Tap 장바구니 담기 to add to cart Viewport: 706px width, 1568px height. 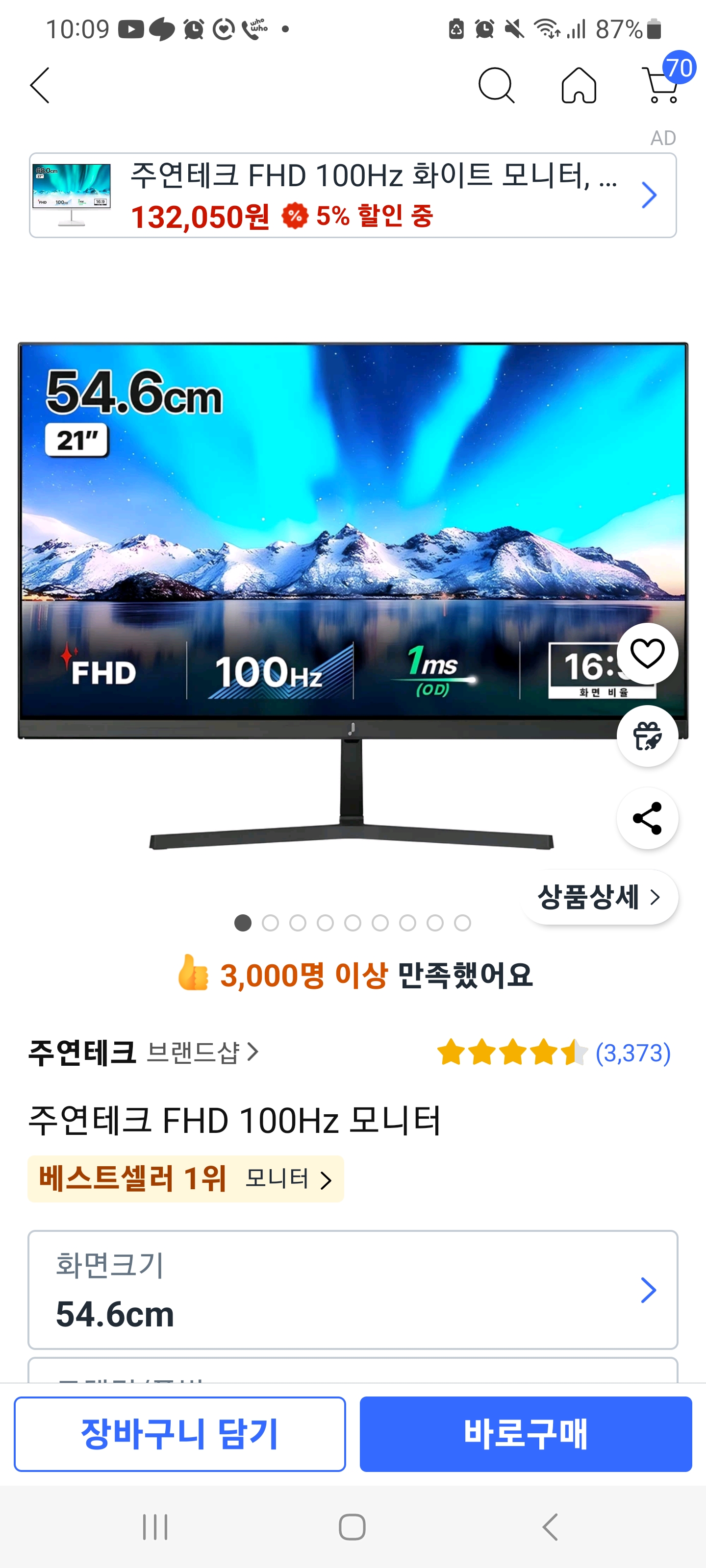180,1434
